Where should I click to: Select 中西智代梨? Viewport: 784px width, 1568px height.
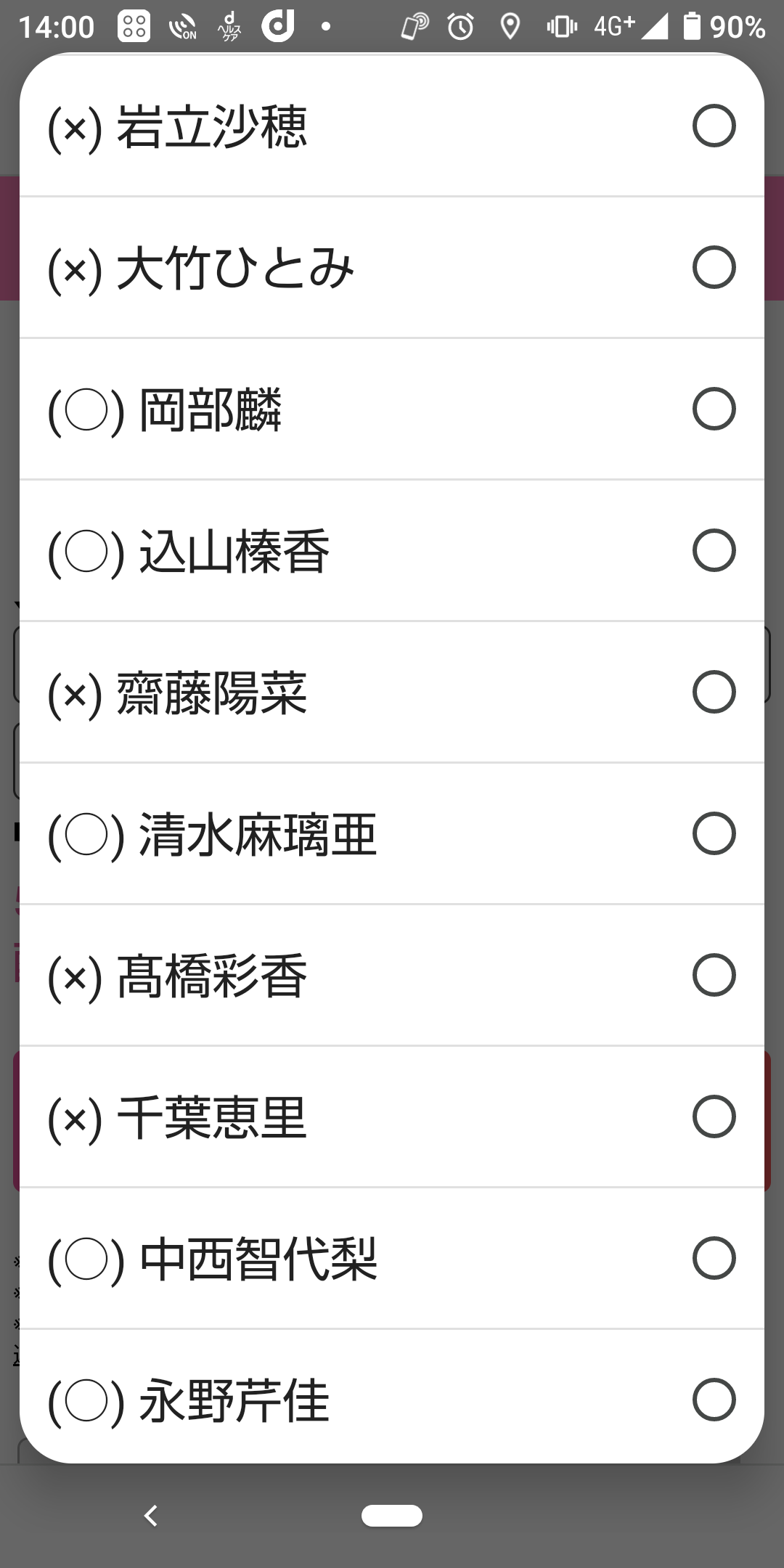392,1258
